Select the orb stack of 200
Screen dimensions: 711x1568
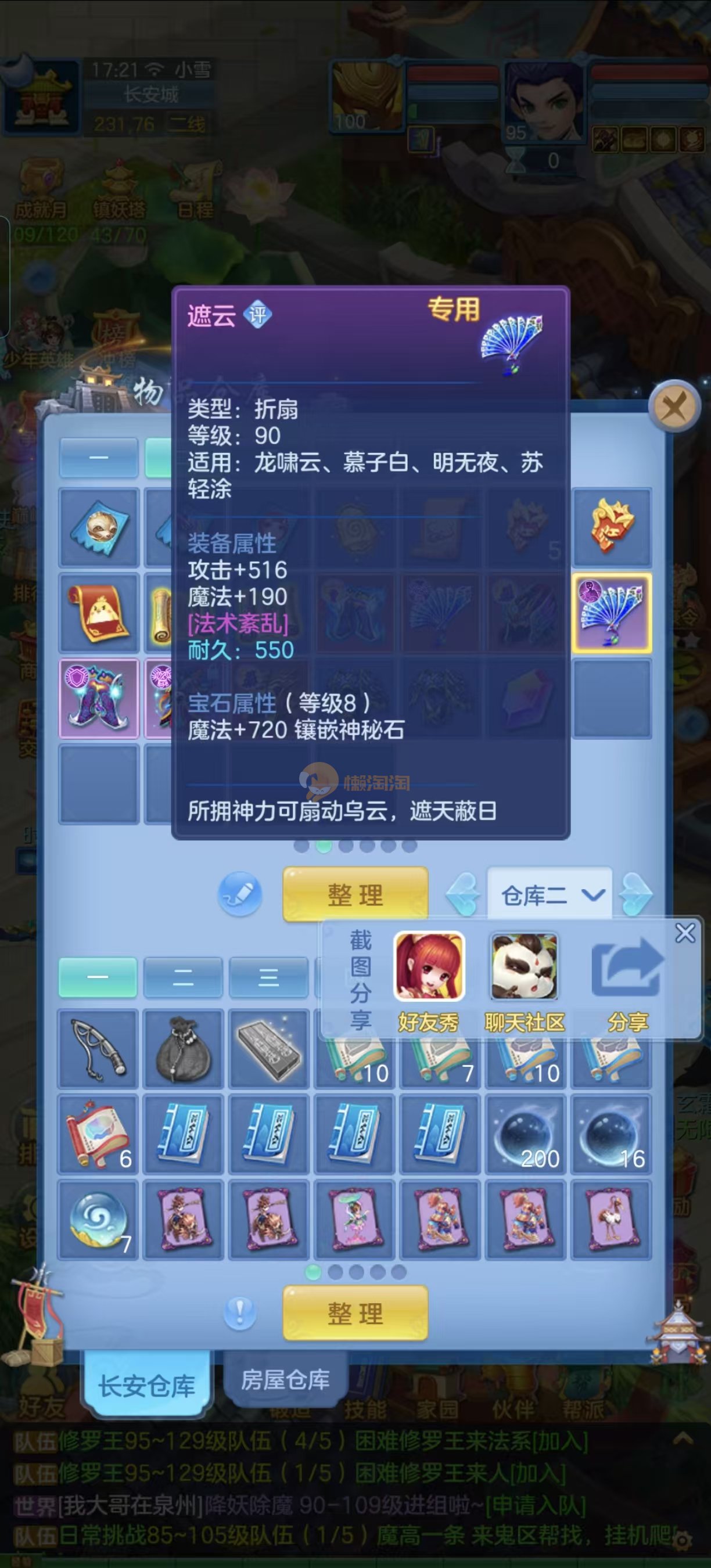525,1134
